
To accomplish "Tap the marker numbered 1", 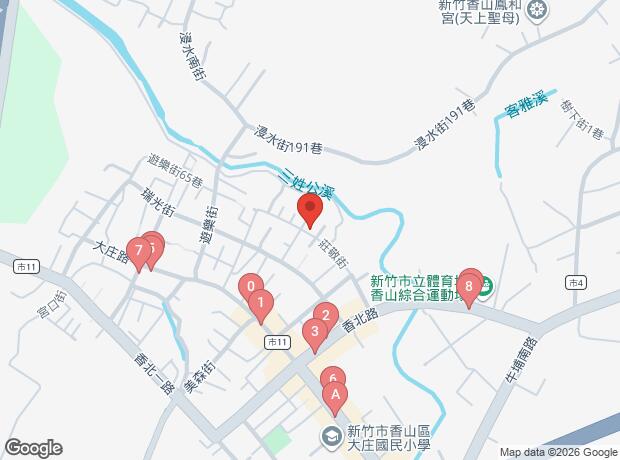I will click(261, 303).
